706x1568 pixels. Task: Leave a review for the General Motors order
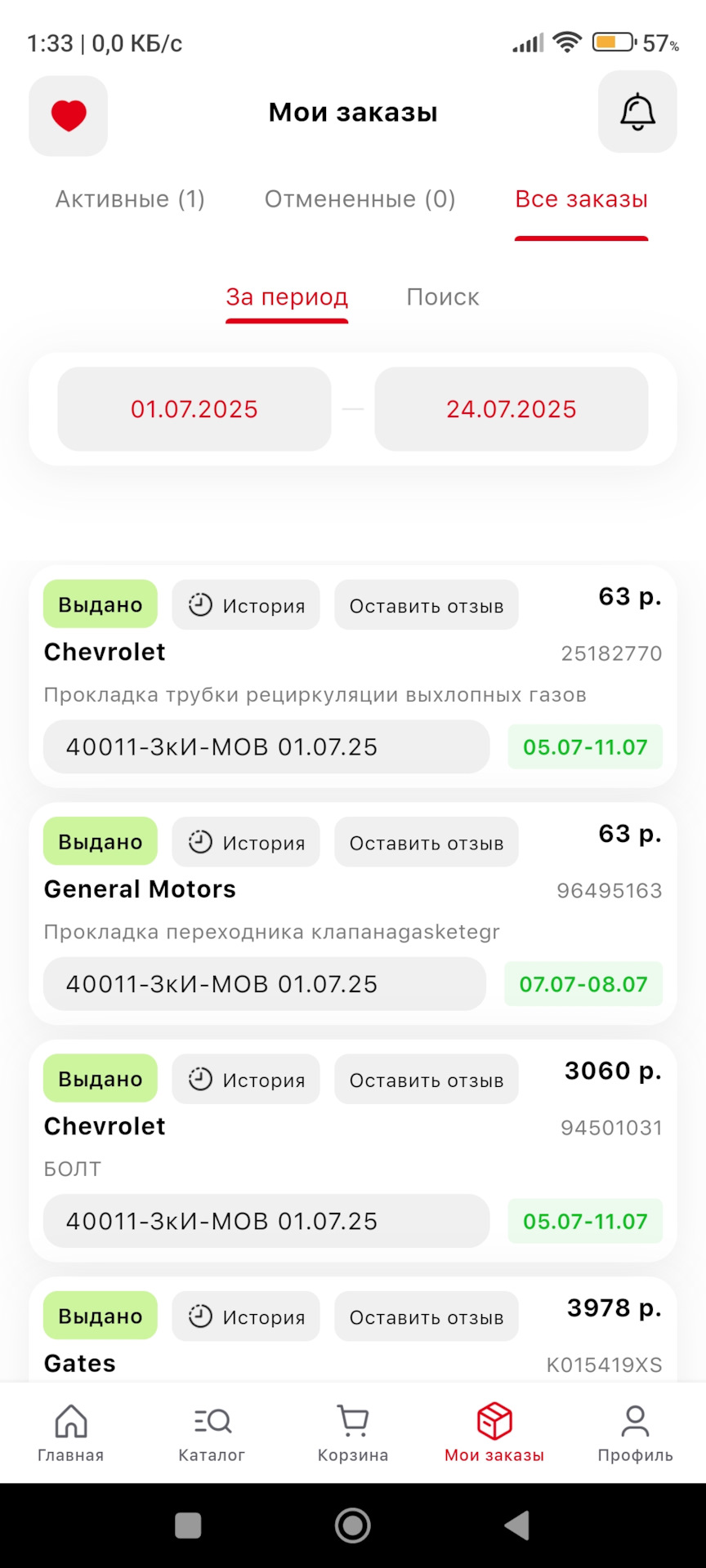click(427, 842)
